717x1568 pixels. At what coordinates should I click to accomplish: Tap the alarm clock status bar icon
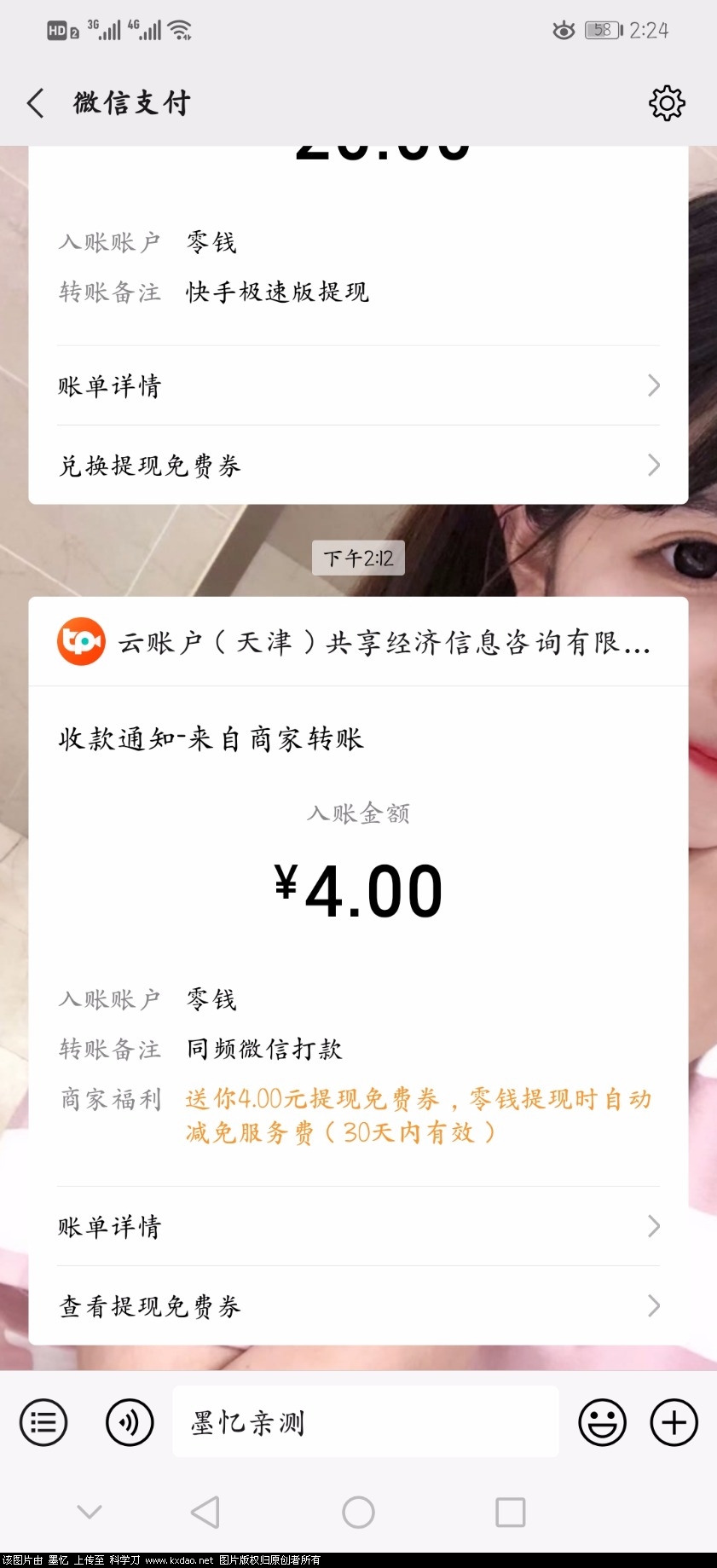pos(563,30)
